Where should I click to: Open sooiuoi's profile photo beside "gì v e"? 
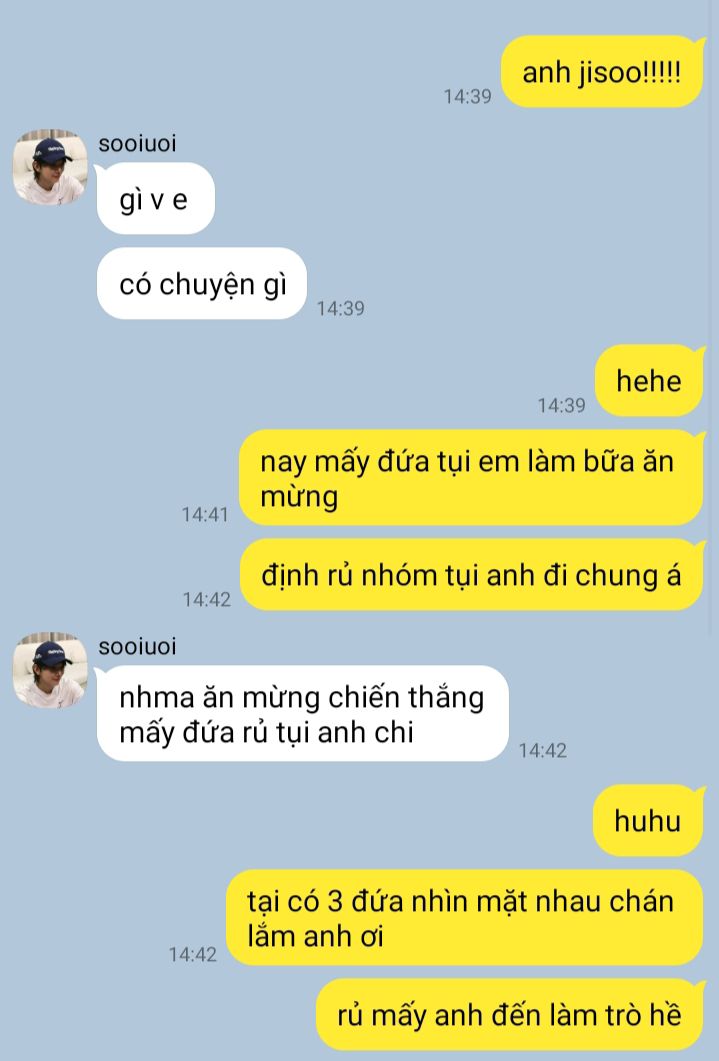(50, 167)
